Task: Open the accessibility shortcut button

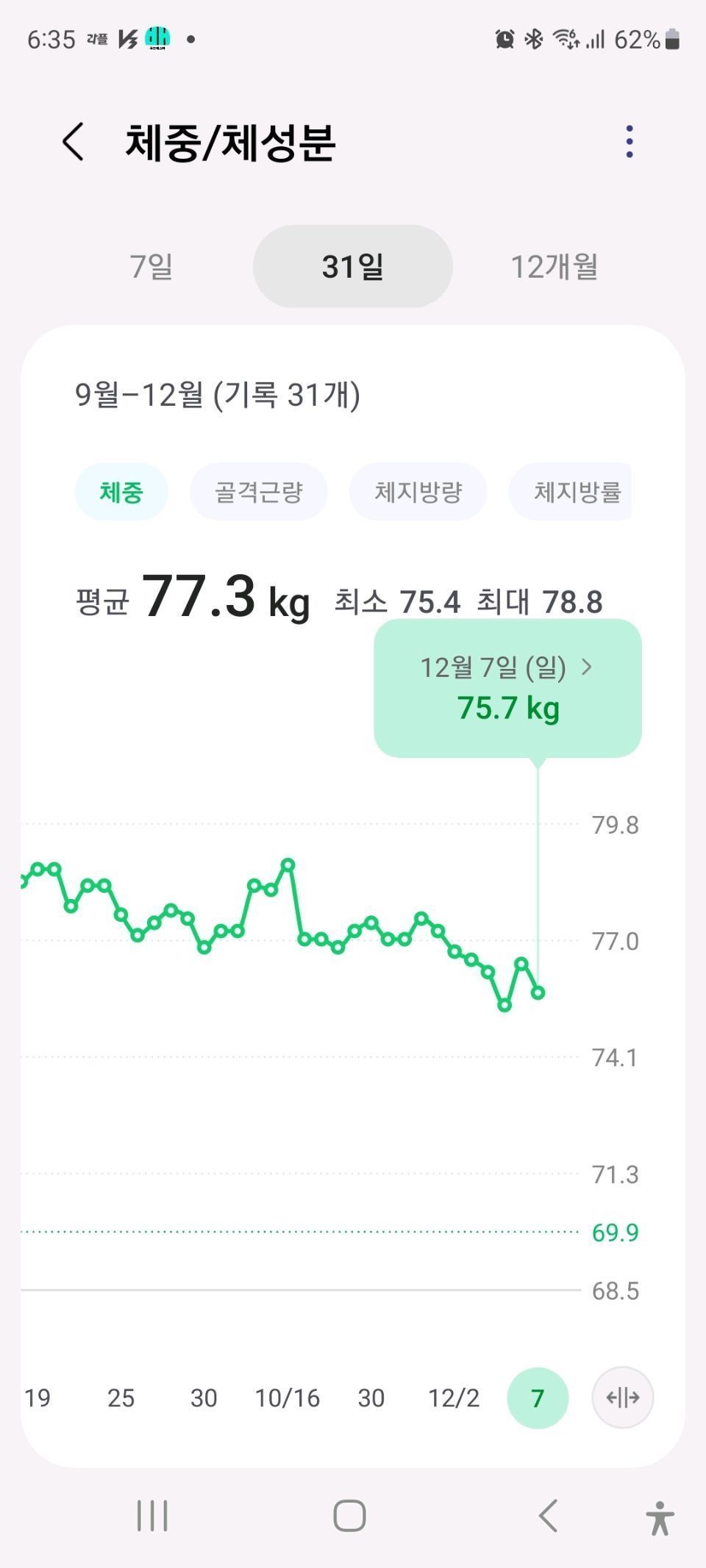Action: tap(660, 1518)
